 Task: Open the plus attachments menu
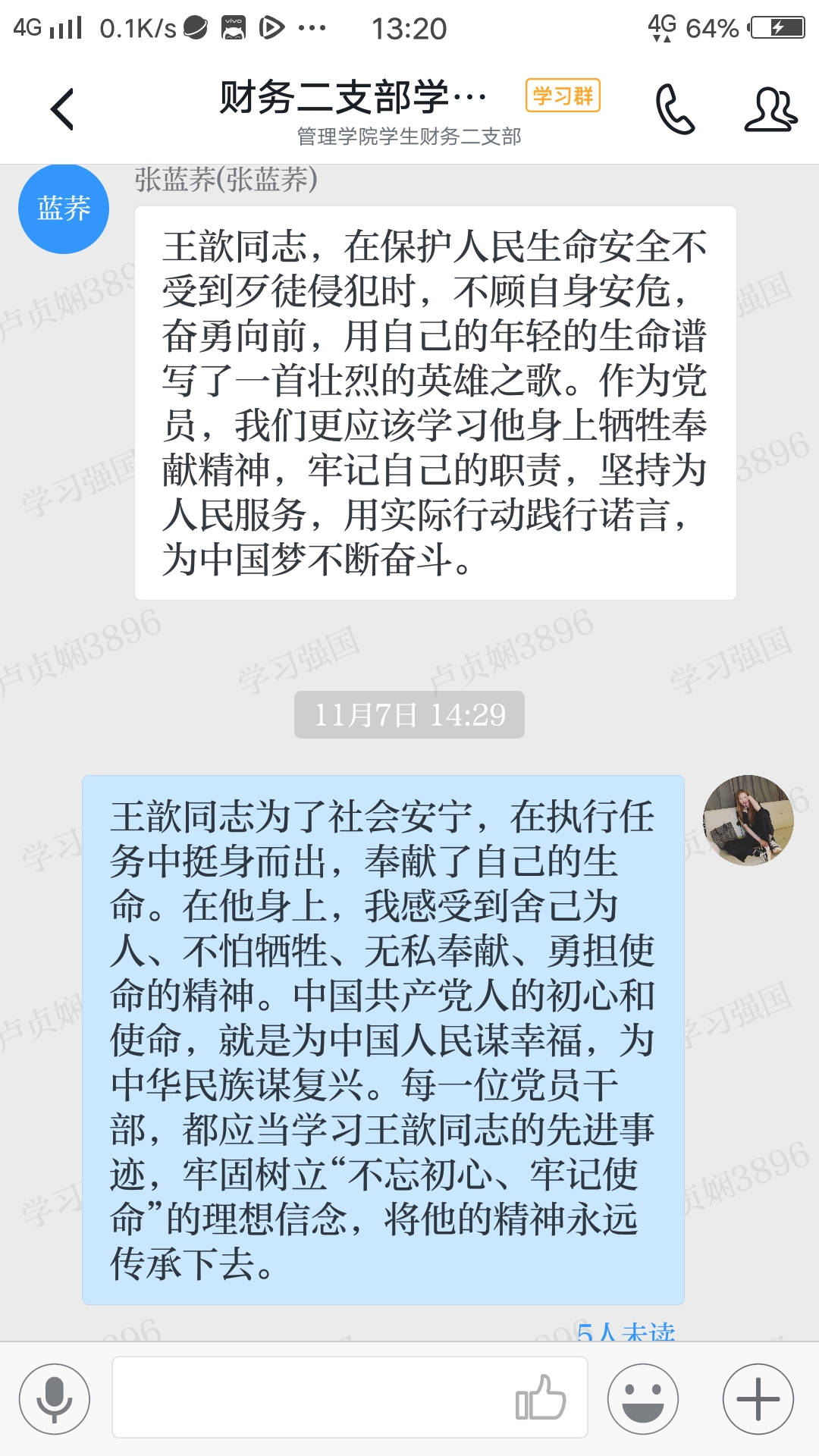pos(758,1398)
